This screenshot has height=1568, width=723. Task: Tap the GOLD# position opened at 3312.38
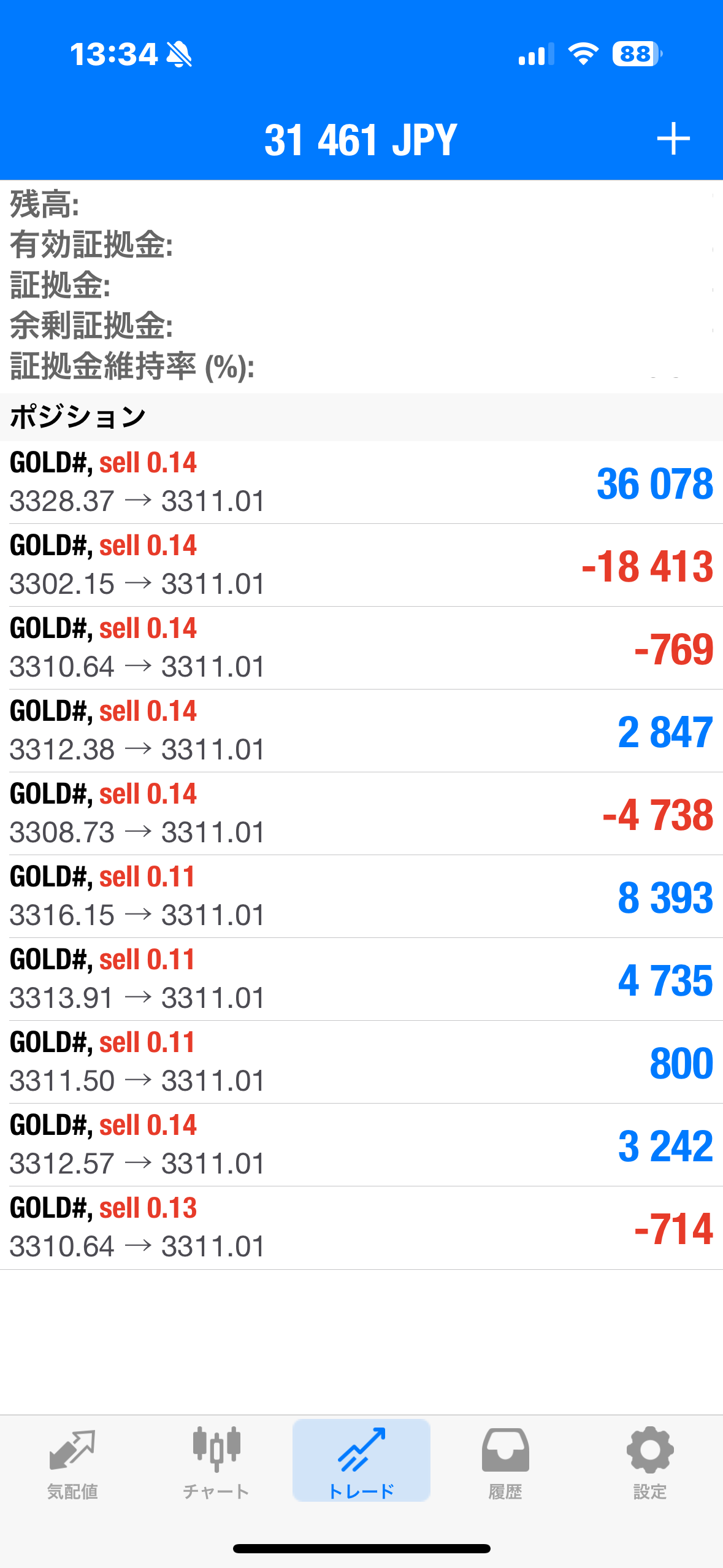pyautogui.click(x=361, y=731)
